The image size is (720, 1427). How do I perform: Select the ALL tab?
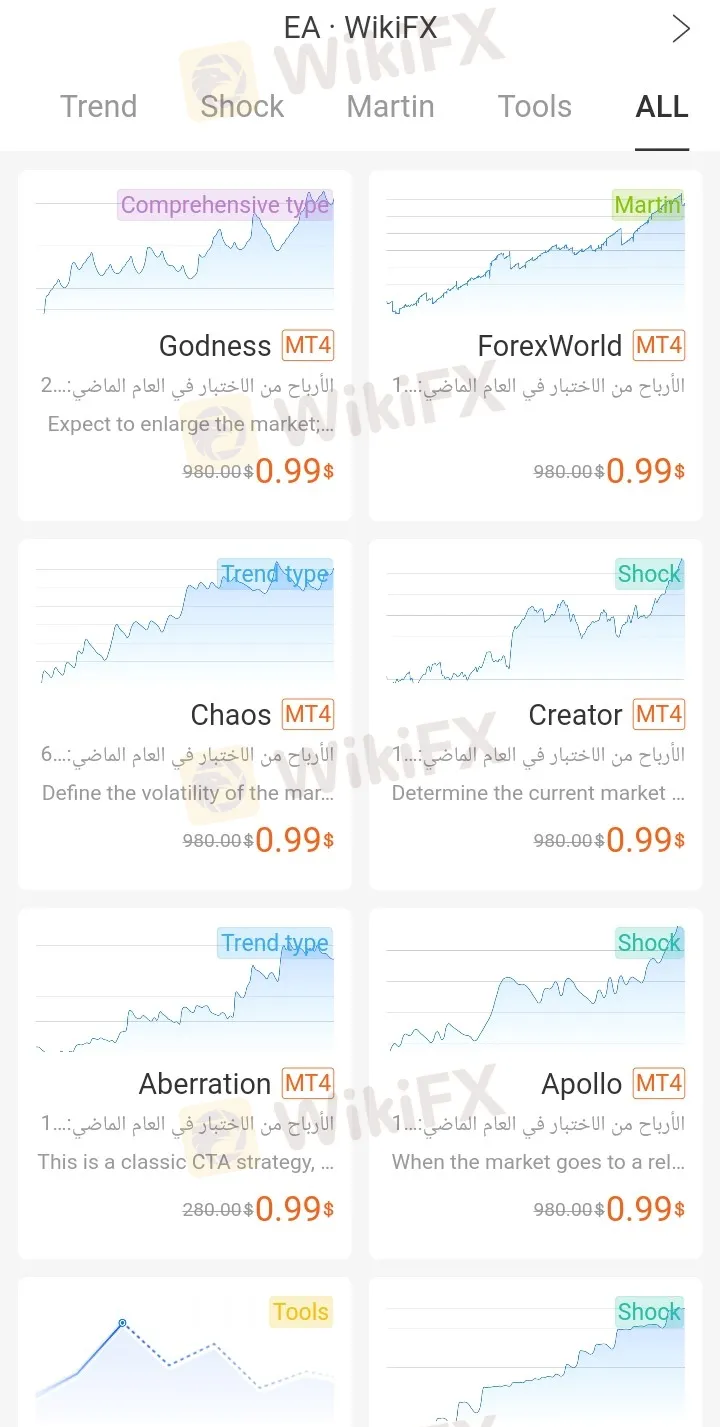[x=662, y=107]
